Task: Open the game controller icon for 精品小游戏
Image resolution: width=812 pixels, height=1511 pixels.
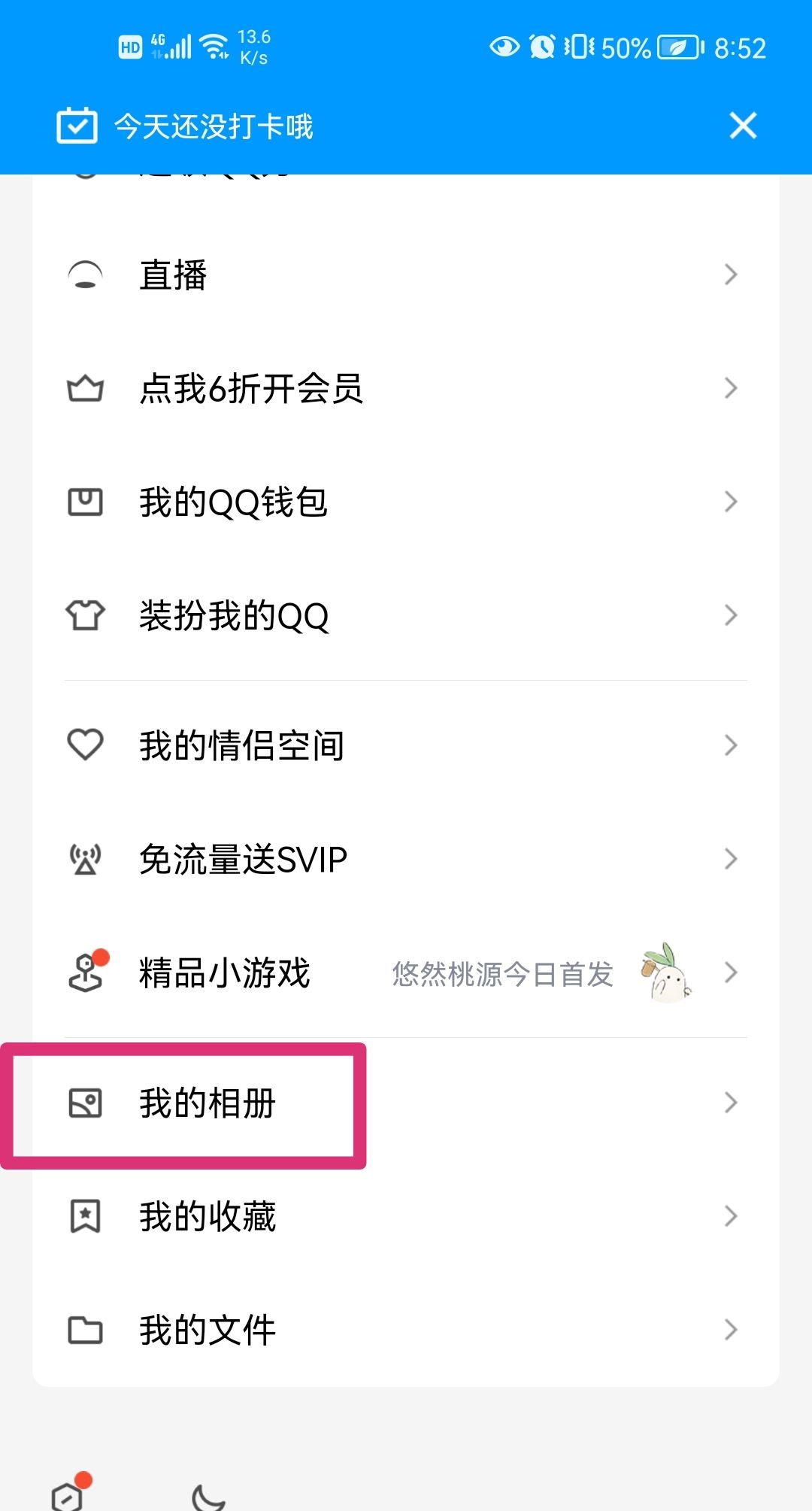Action: point(85,973)
